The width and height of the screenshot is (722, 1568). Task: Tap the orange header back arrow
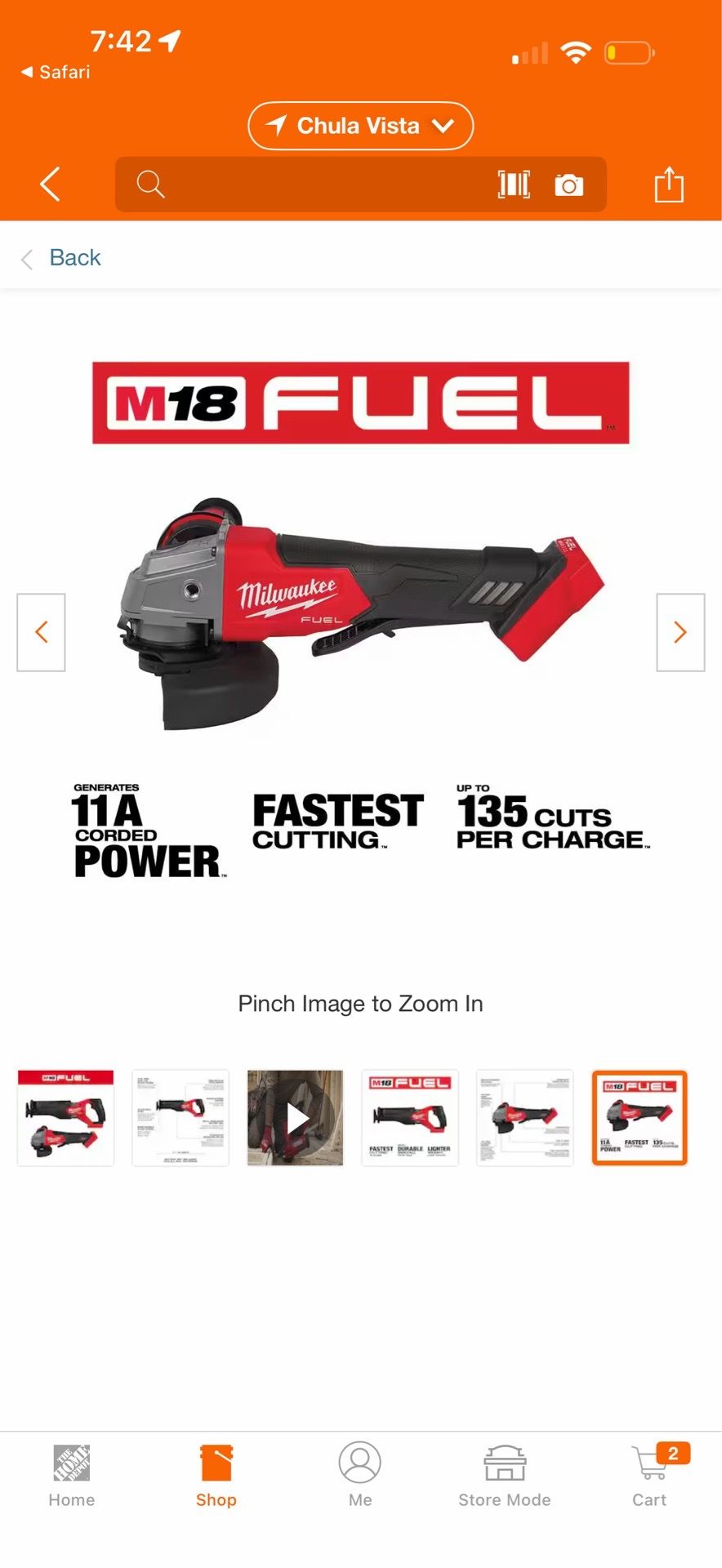coord(51,184)
